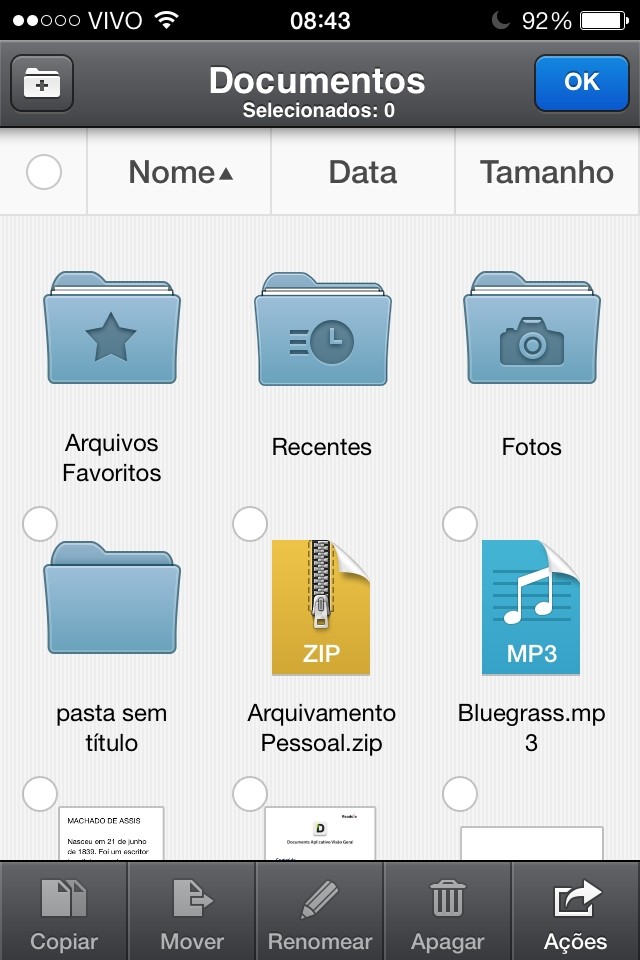This screenshot has width=640, height=960.
Task: Tap Apagar in the bottom toolbar
Action: coord(448,913)
